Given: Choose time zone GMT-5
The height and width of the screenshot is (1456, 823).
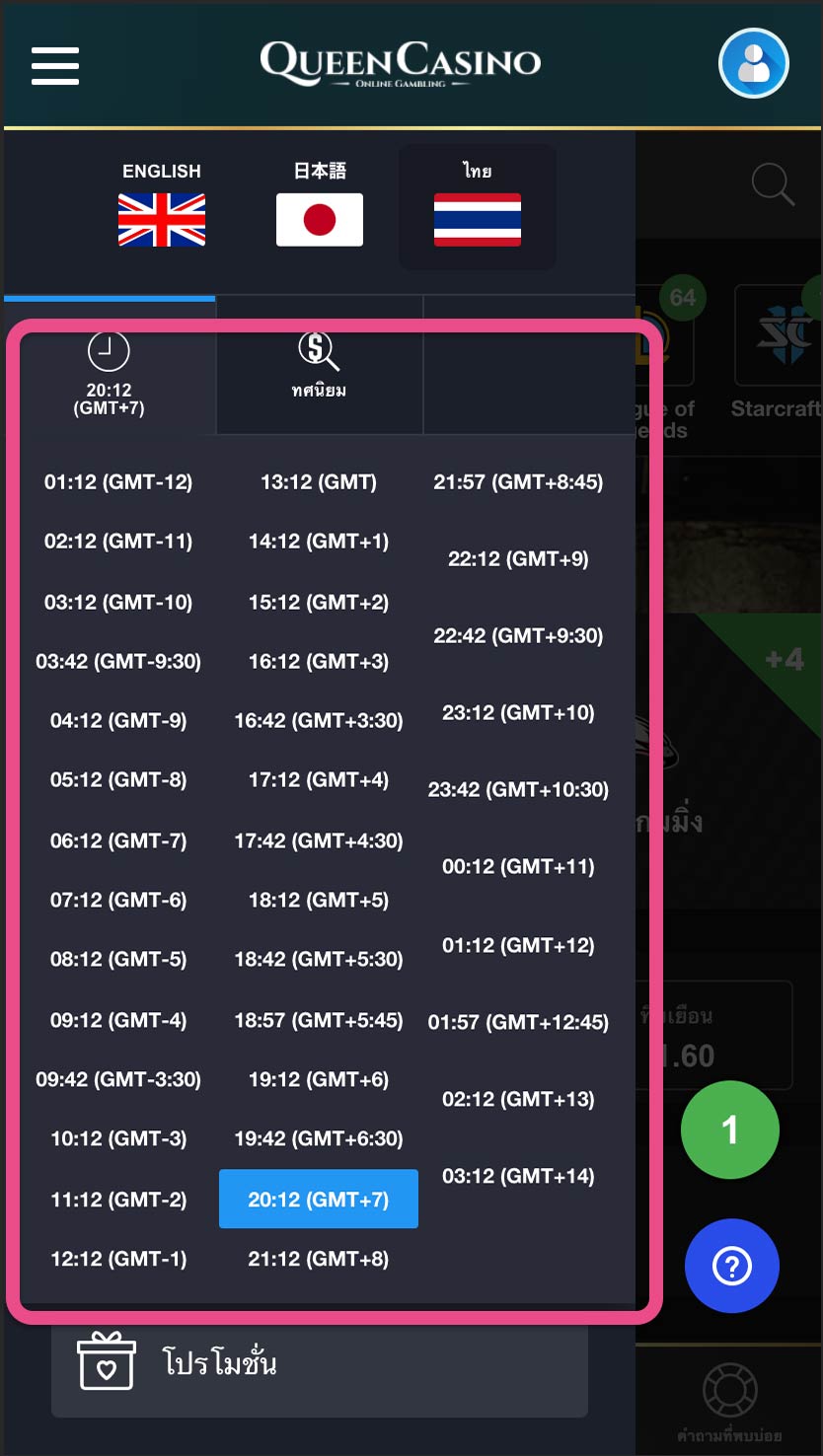Looking at the screenshot, I should 118,960.
